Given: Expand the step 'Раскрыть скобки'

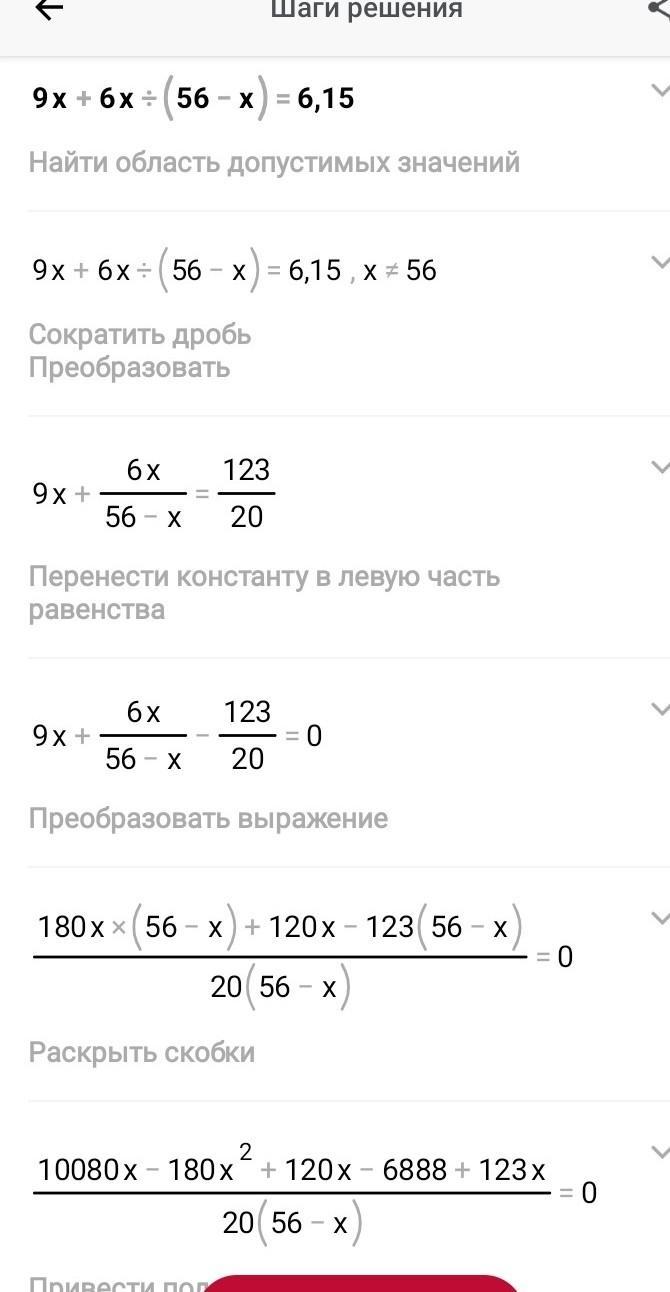Looking at the screenshot, I should 659,918.
